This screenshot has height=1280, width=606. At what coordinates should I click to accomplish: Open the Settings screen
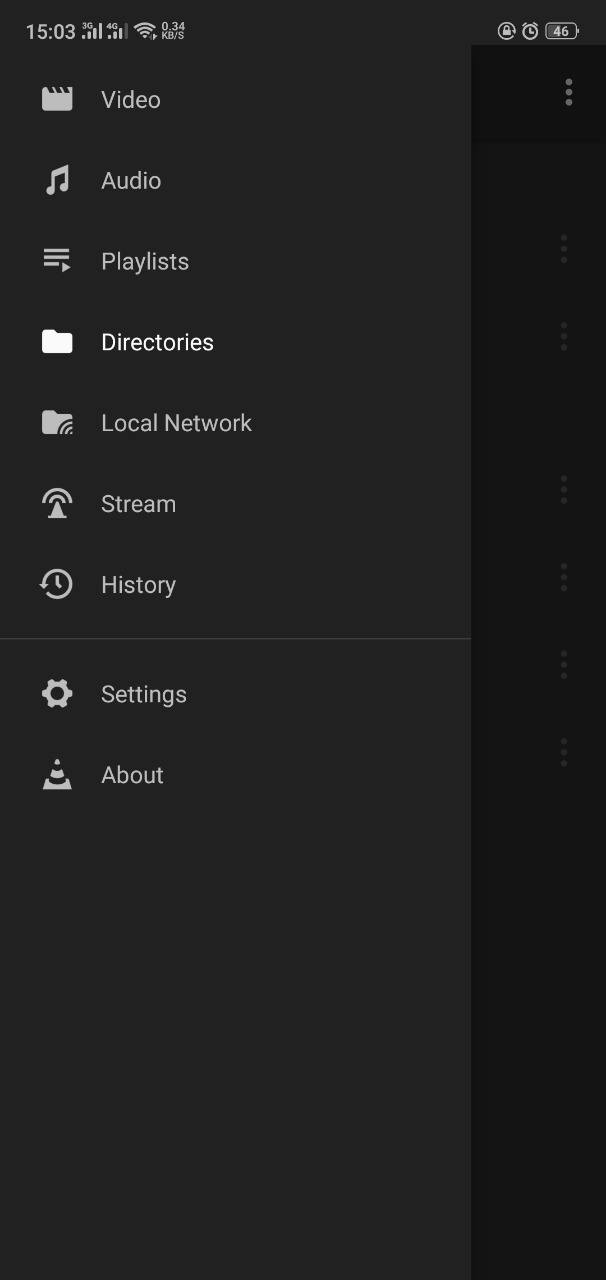tap(143, 695)
